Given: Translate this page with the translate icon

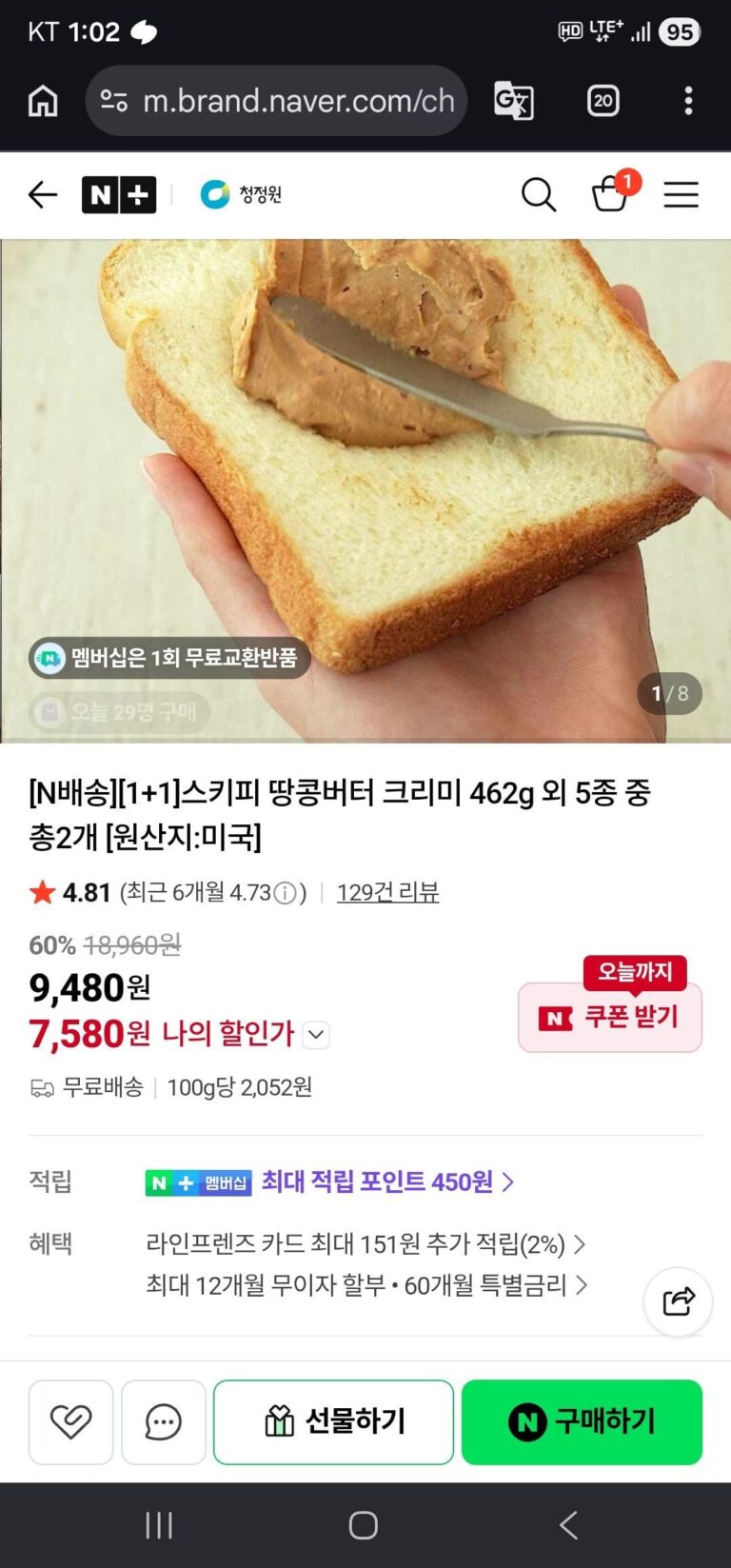Looking at the screenshot, I should (514, 101).
